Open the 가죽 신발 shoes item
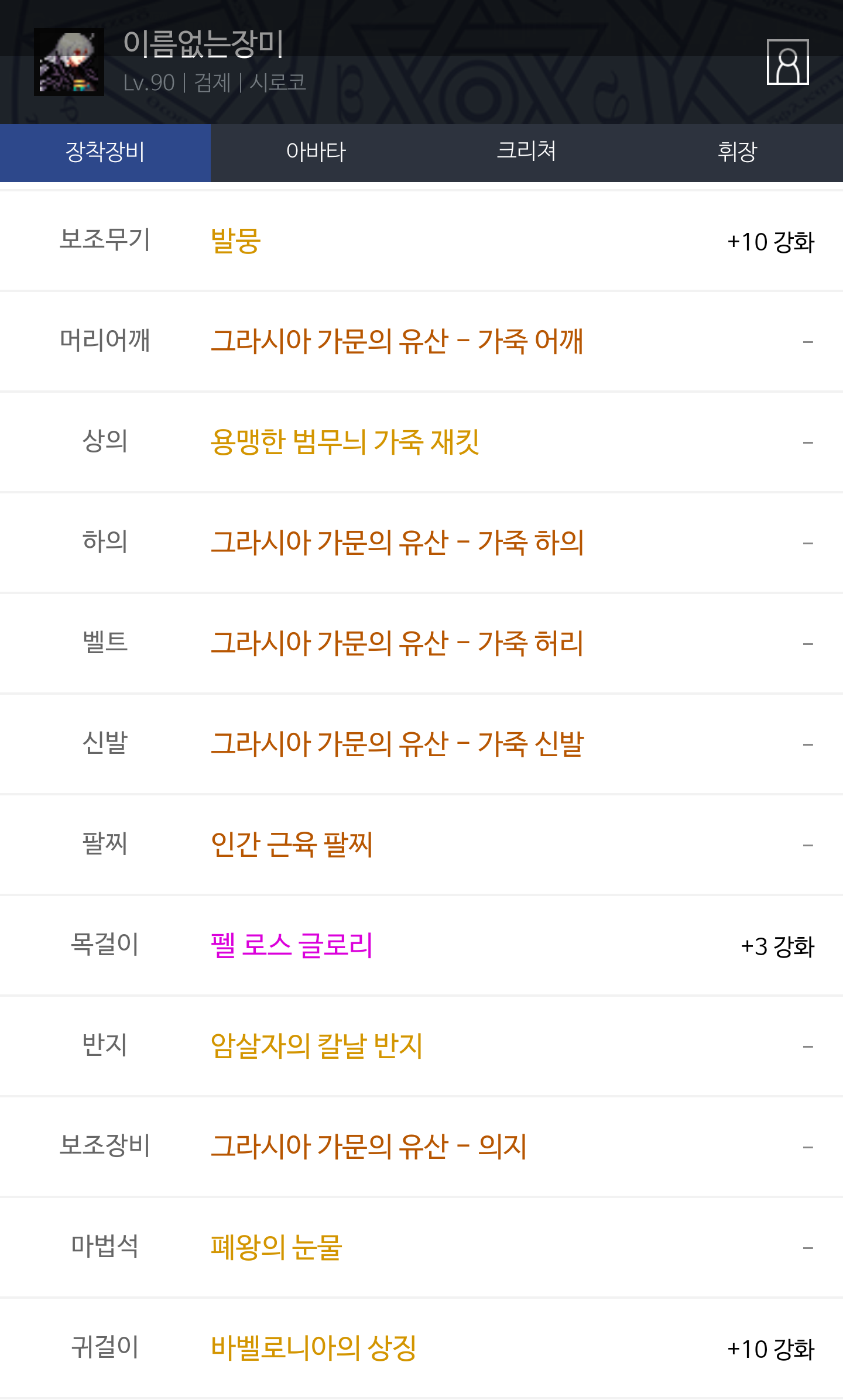Image resolution: width=843 pixels, height=1400 pixels. click(x=397, y=744)
